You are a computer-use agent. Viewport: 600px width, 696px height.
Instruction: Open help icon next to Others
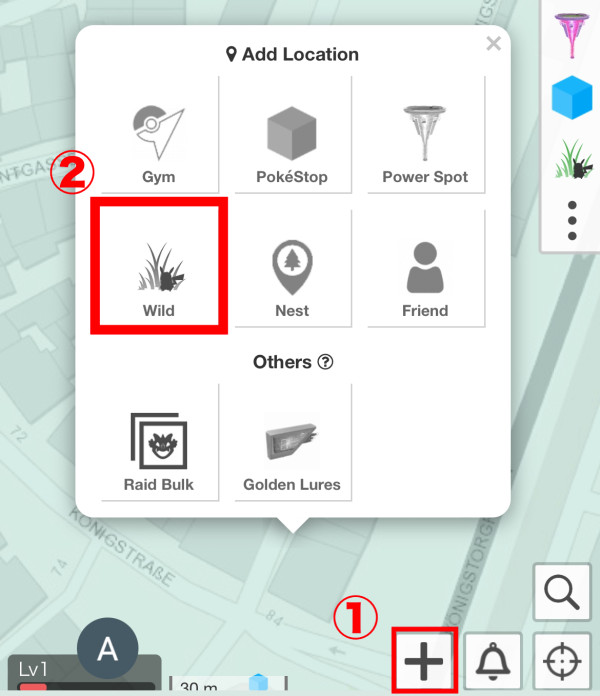tap(325, 362)
